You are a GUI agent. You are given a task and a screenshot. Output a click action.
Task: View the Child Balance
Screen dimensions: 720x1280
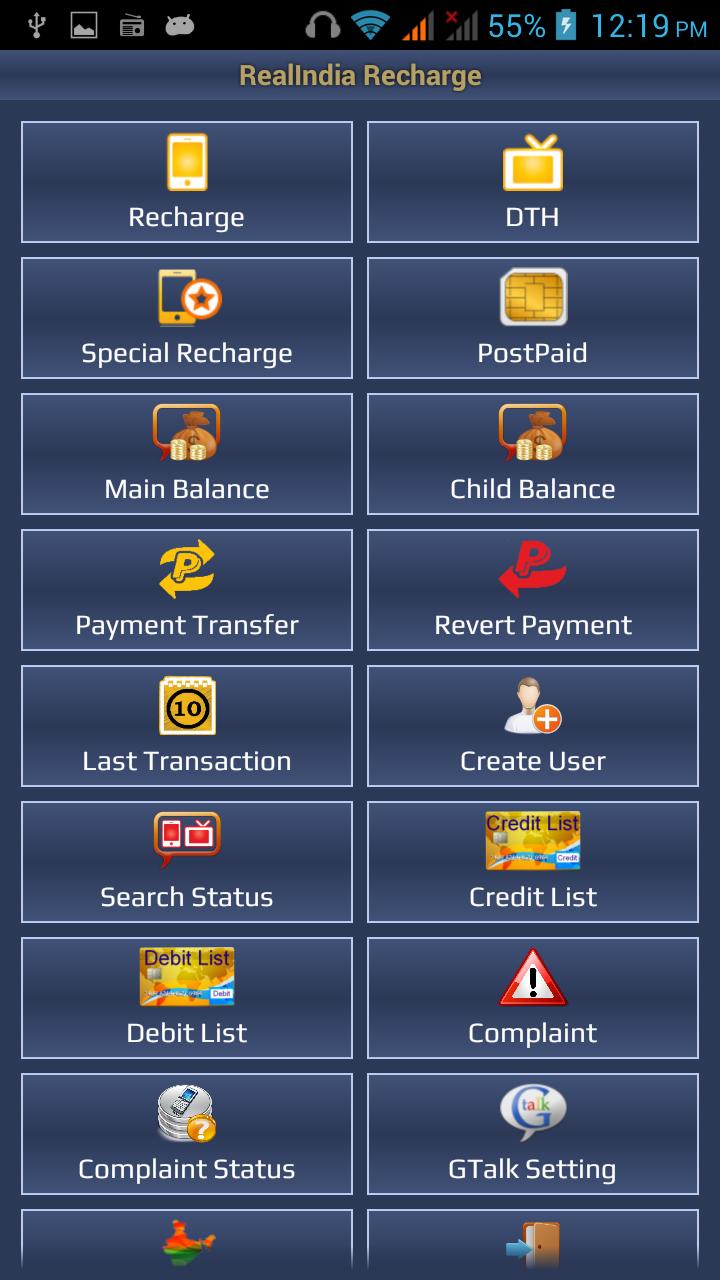pos(533,454)
